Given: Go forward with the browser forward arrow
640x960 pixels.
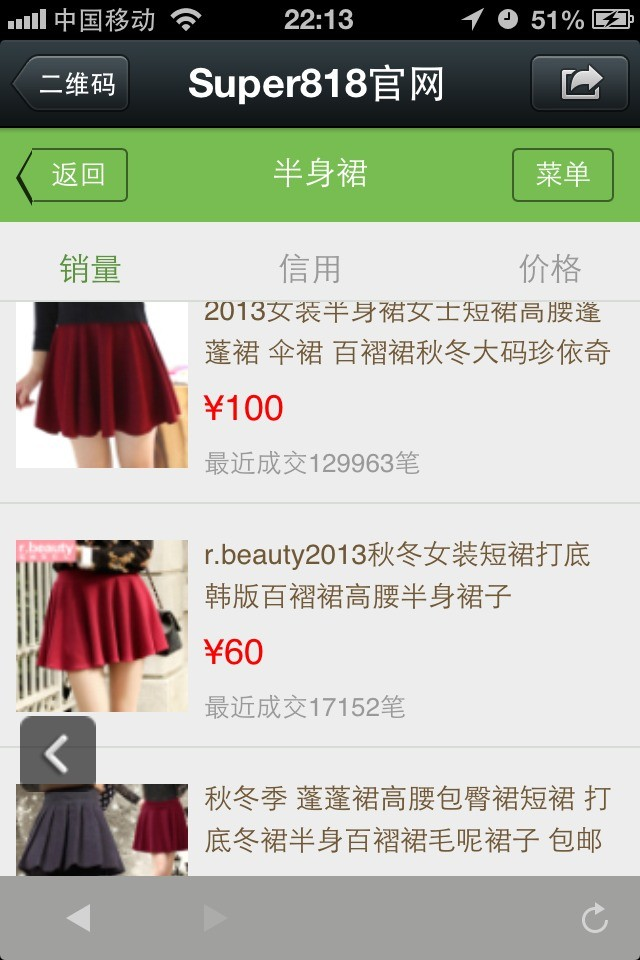Looking at the screenshot, I should [214, 918].
